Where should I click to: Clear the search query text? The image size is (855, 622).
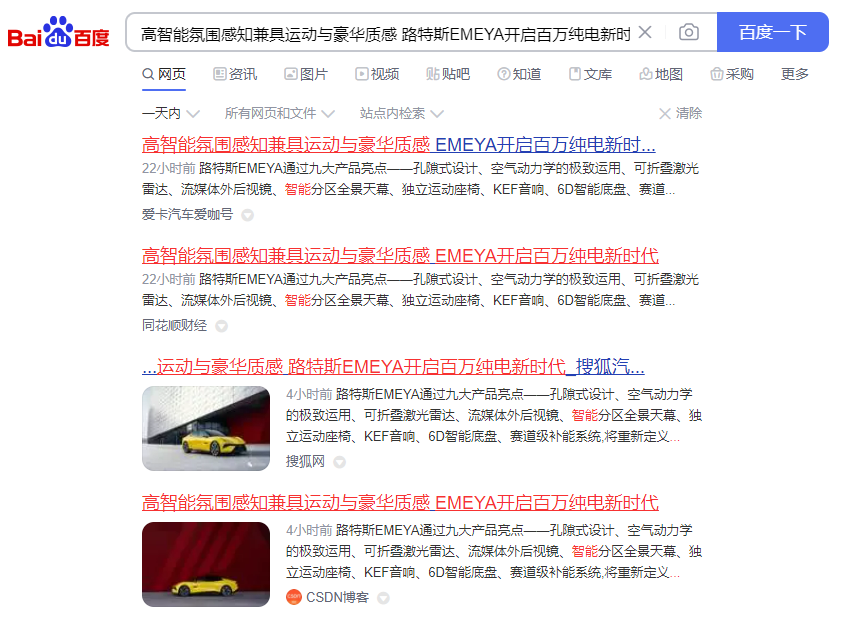pos(645,32)
